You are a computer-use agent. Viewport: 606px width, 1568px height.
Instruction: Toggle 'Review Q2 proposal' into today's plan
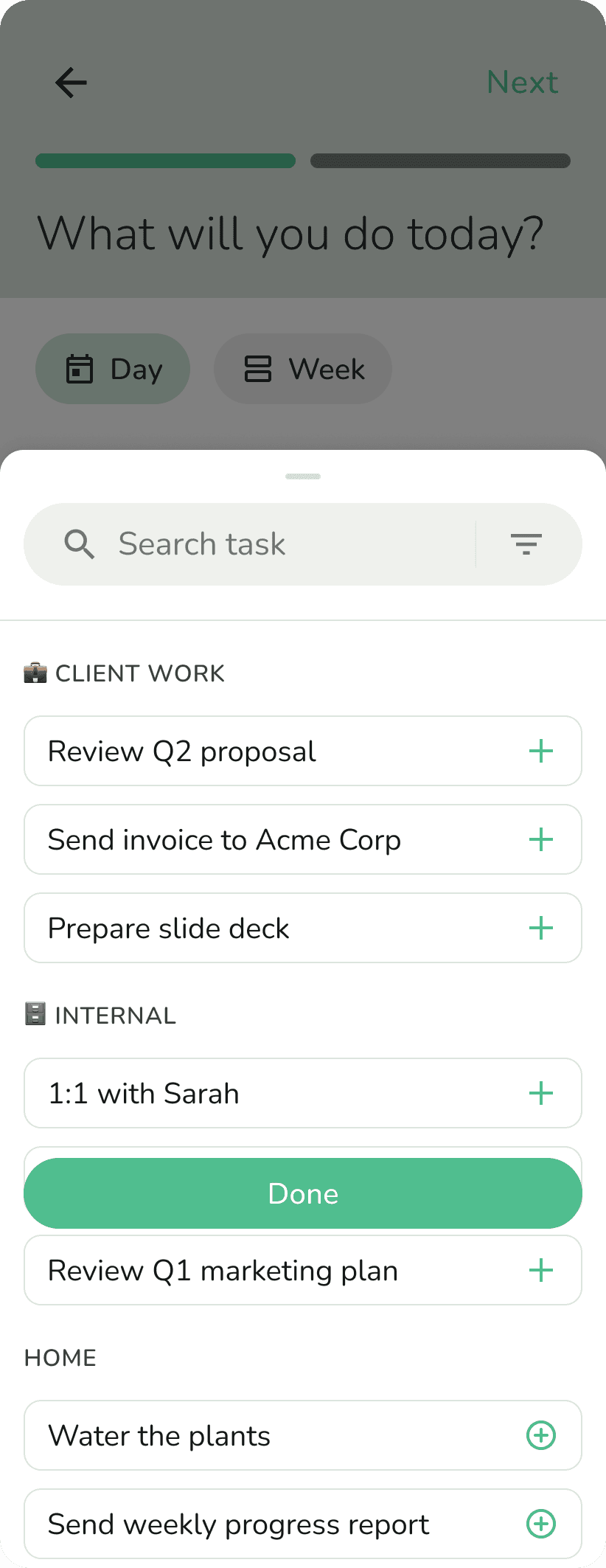[540, 751]
